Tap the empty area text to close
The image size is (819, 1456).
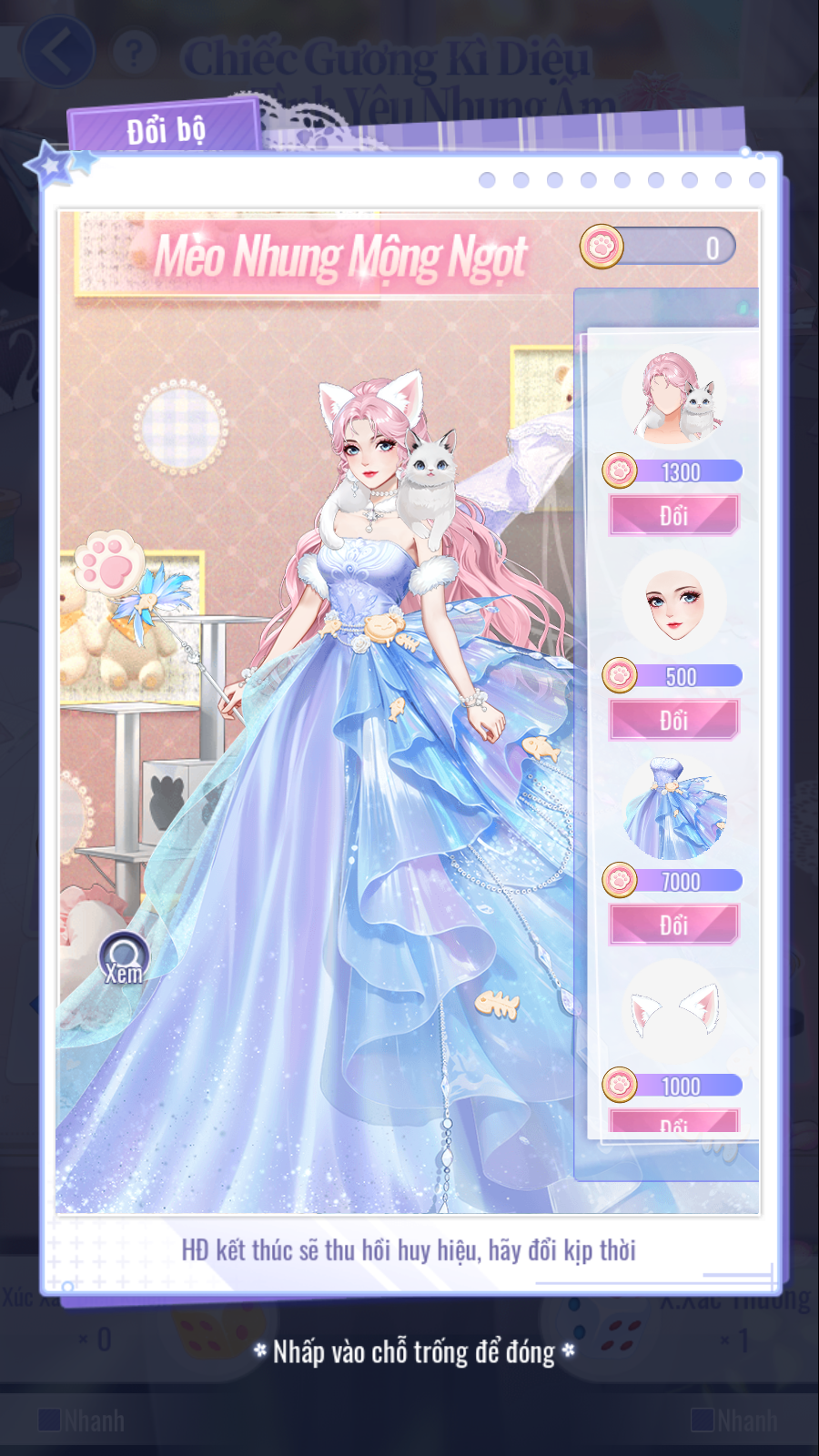click(x=414, y=1352)
